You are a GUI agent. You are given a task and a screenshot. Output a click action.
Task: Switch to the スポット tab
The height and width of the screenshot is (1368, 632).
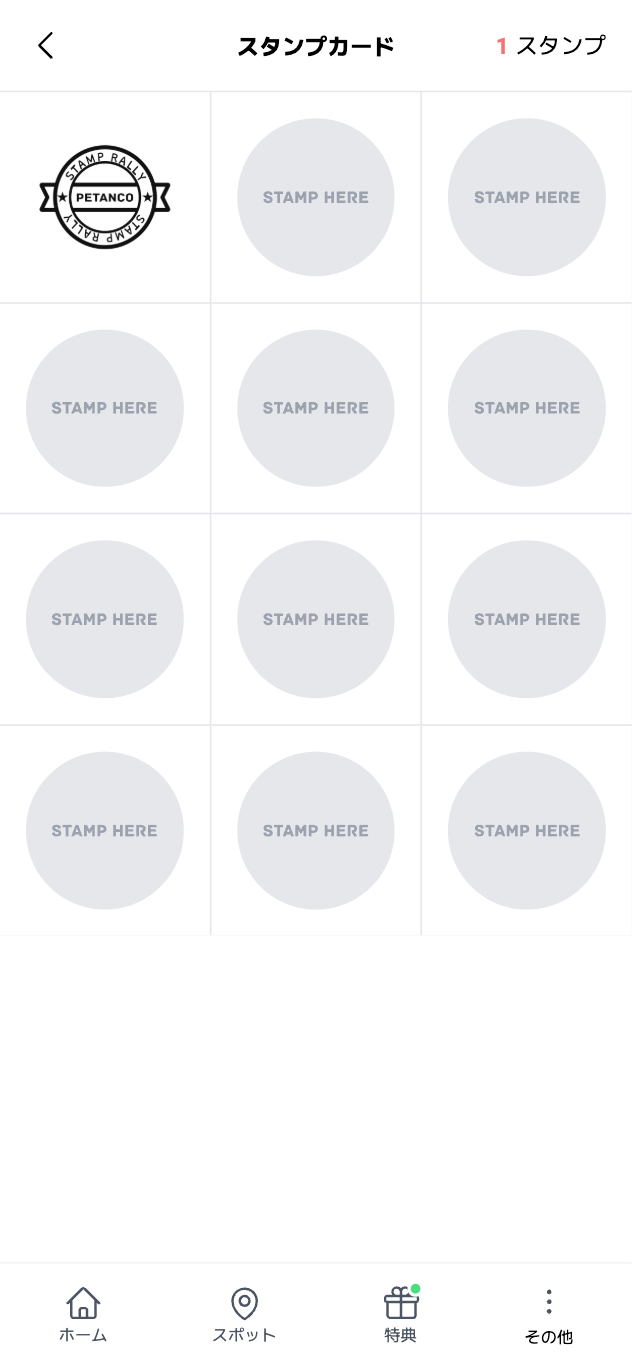(x=244, y=1315)
